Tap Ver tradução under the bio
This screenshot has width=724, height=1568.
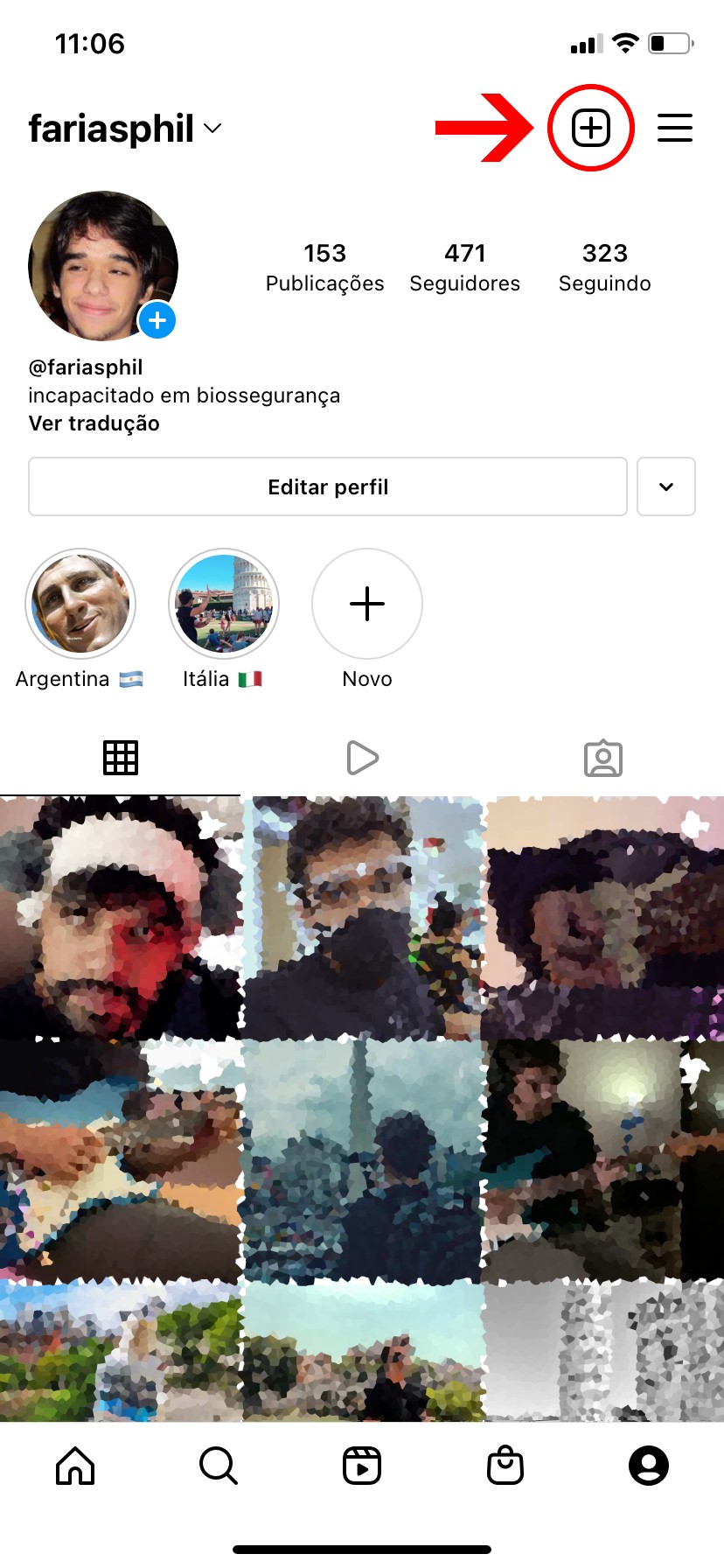coord(94,423)
